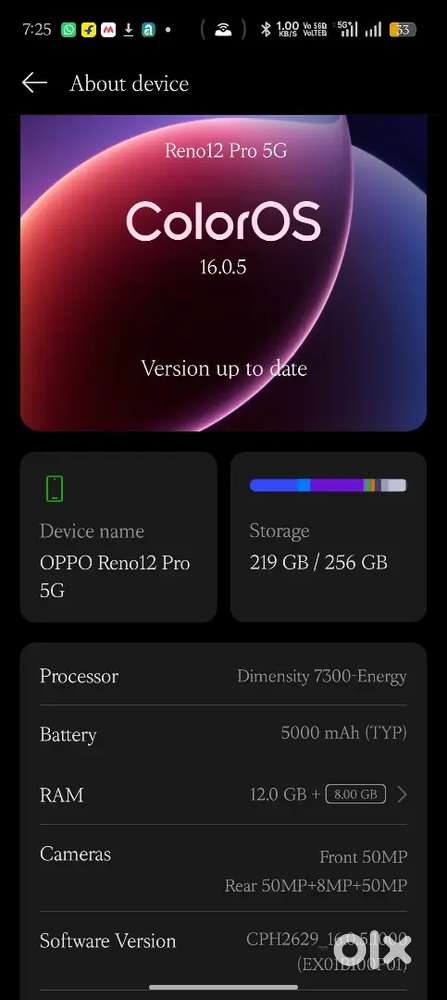Open the ColorOS version update banner
The image size is (447, 1000).
coord(223,273)
